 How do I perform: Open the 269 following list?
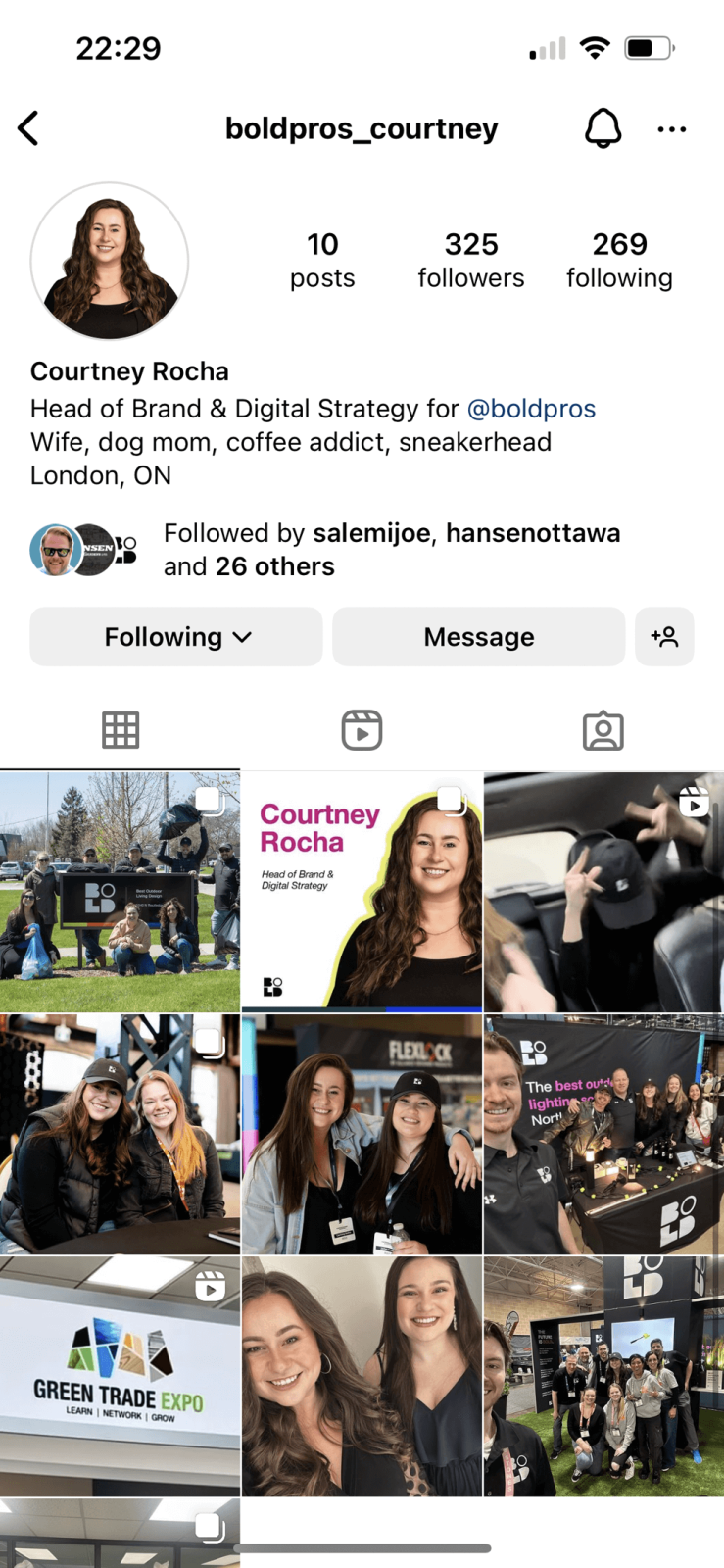[619, 260]
